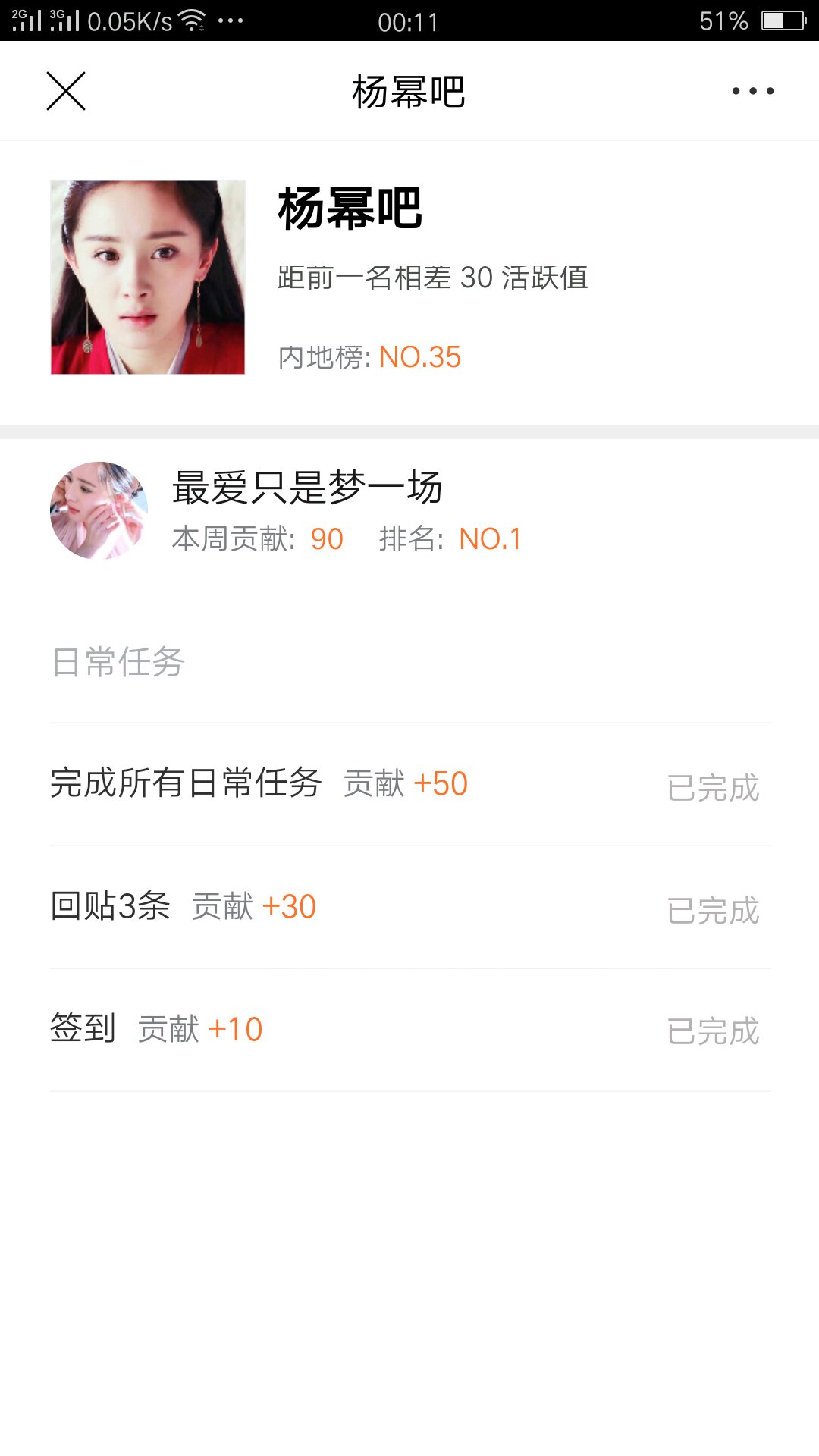Image resolution: width=819 pixels, height=1456 pixels.
Task: Open the 杨幂吧 forum avatar picture
Action: (148, 278)
